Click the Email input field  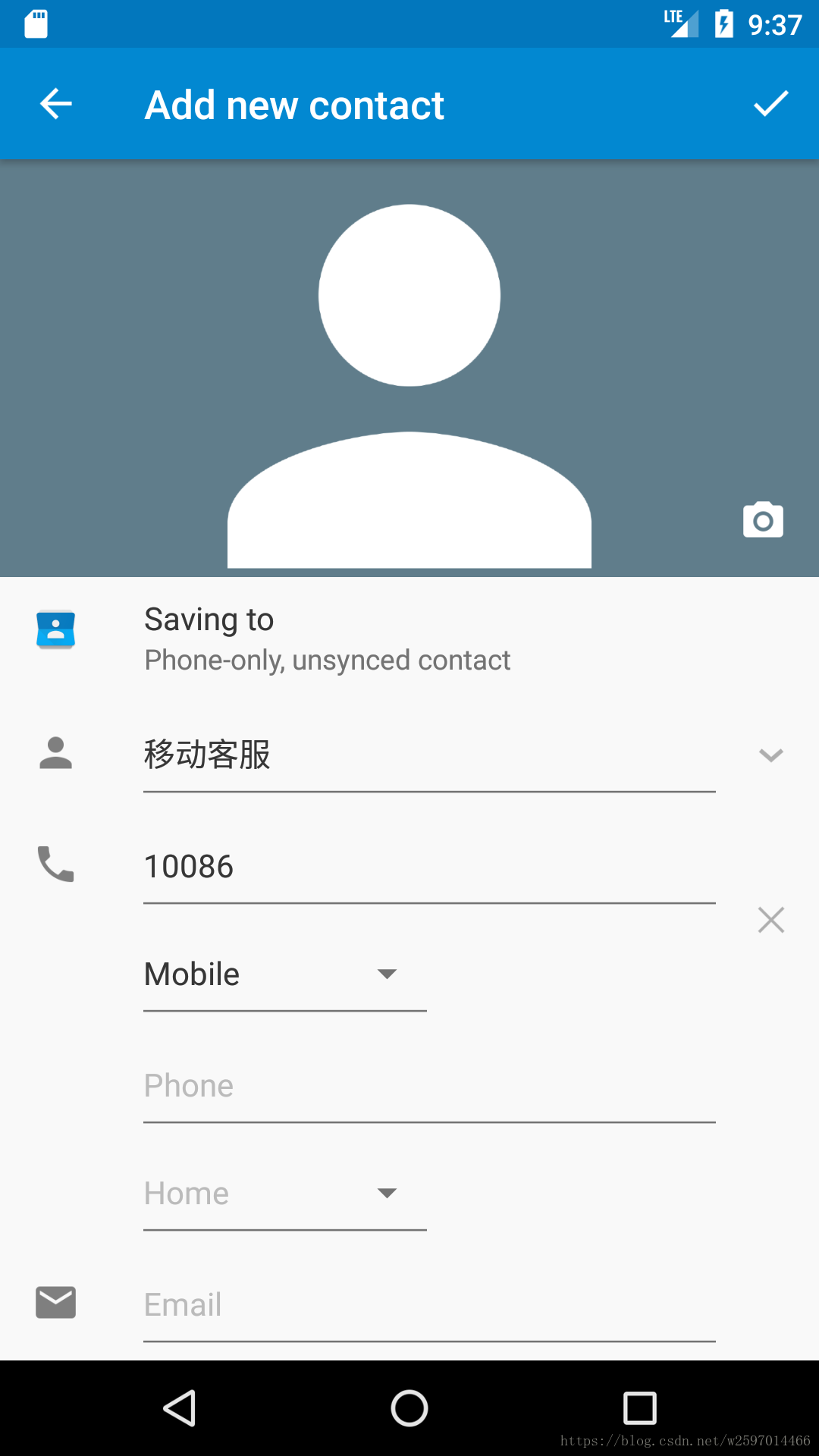point(428,1304)
